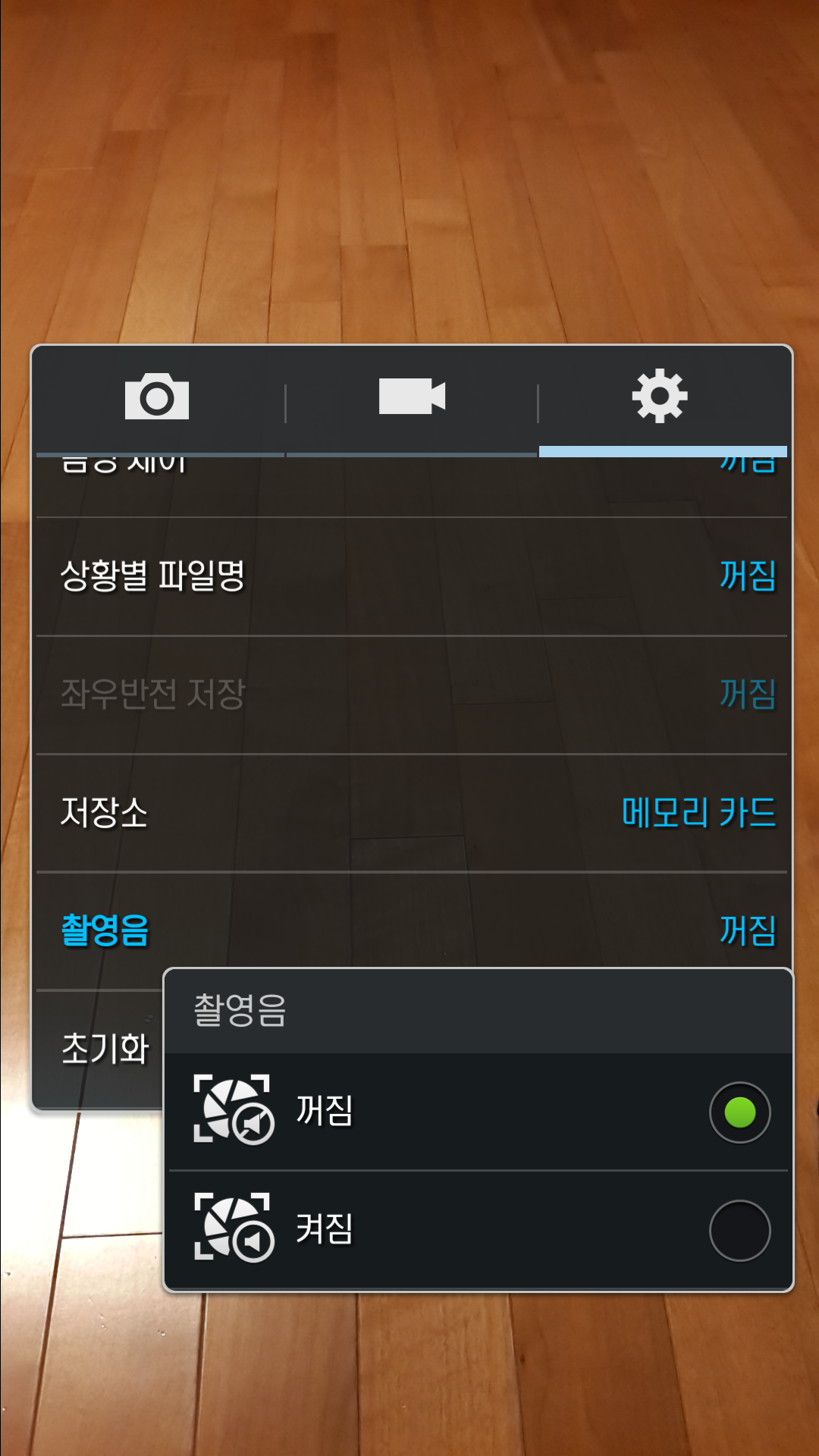Open the gear general settings tab

(x=661, y=397)
